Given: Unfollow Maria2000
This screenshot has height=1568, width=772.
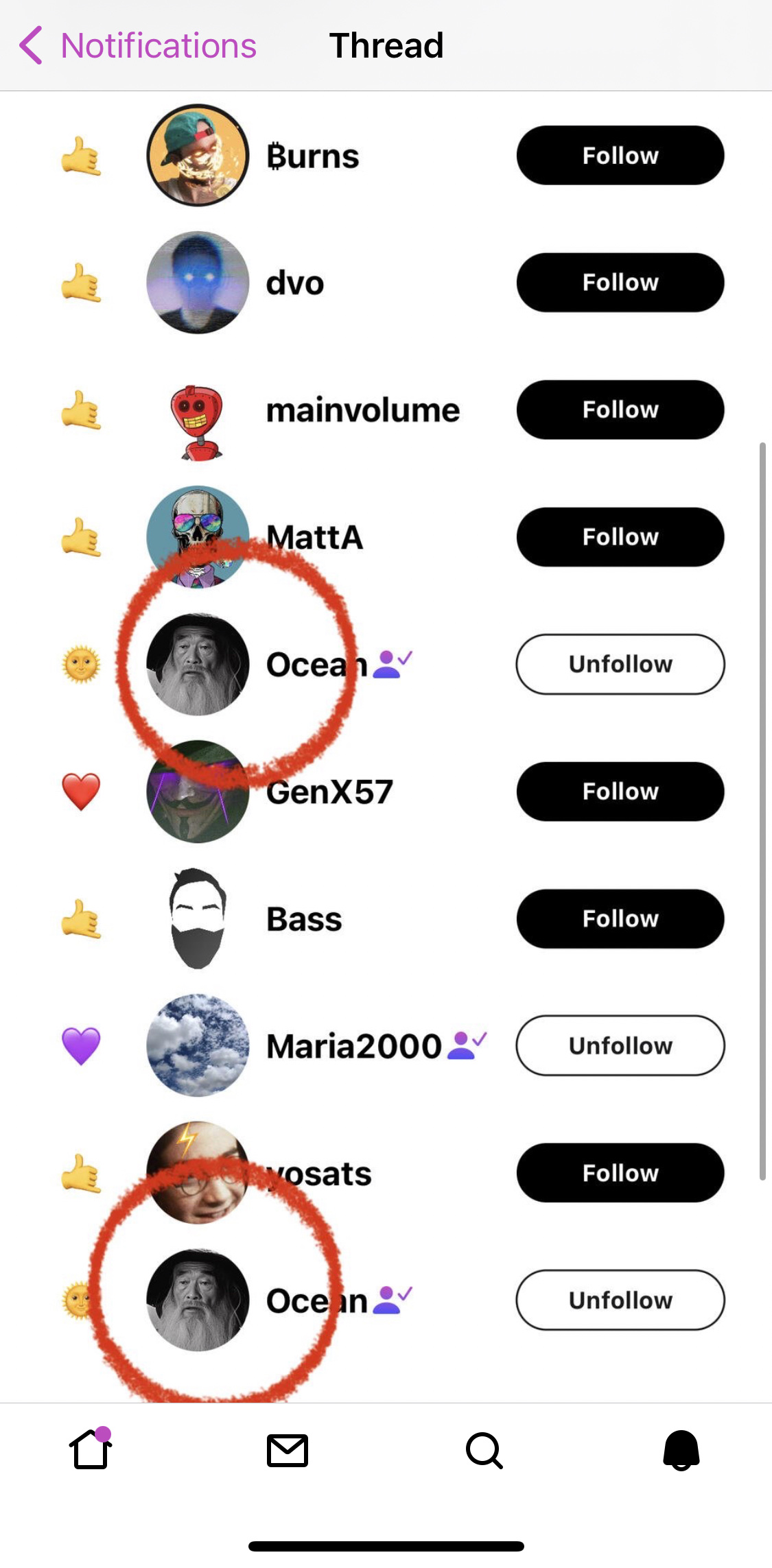Looking at the screenshot, I should [x=620, y=1046].
